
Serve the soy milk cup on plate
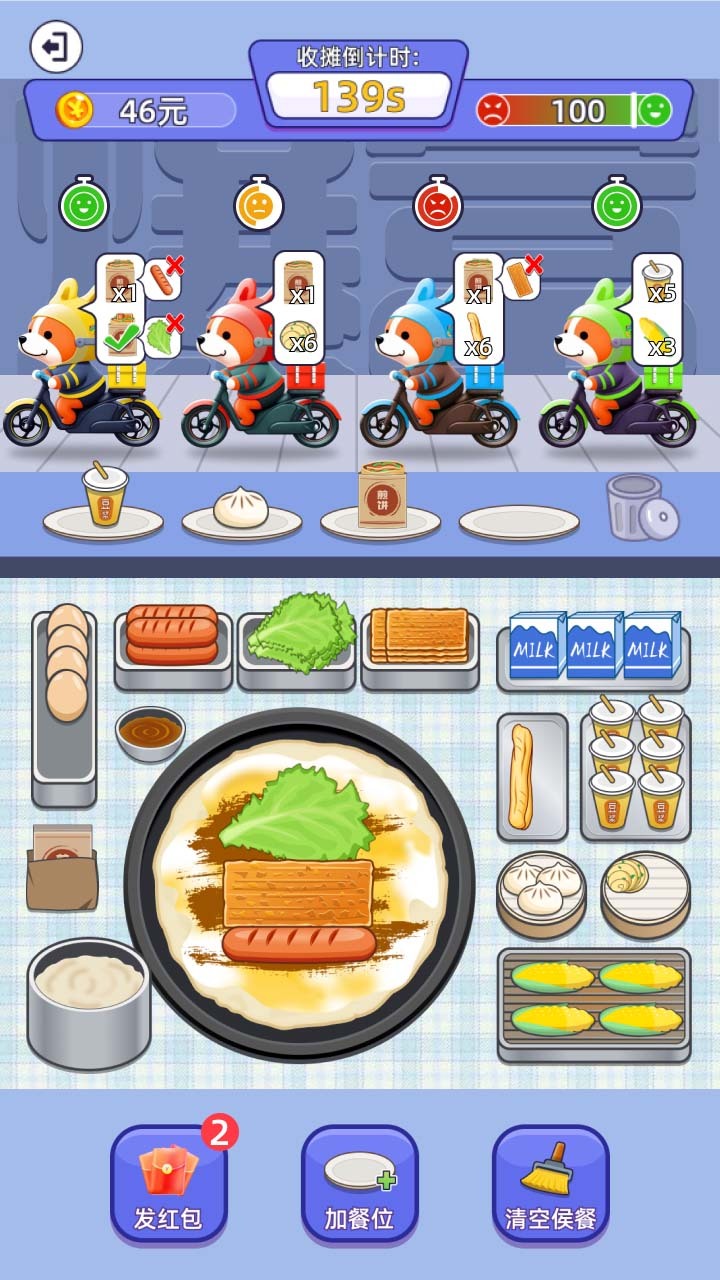104,497
